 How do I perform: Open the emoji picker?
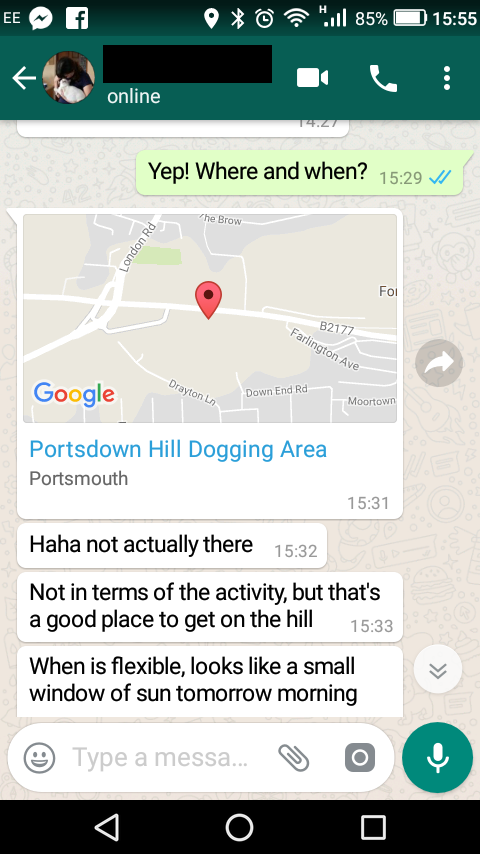[x=40, y=758]
